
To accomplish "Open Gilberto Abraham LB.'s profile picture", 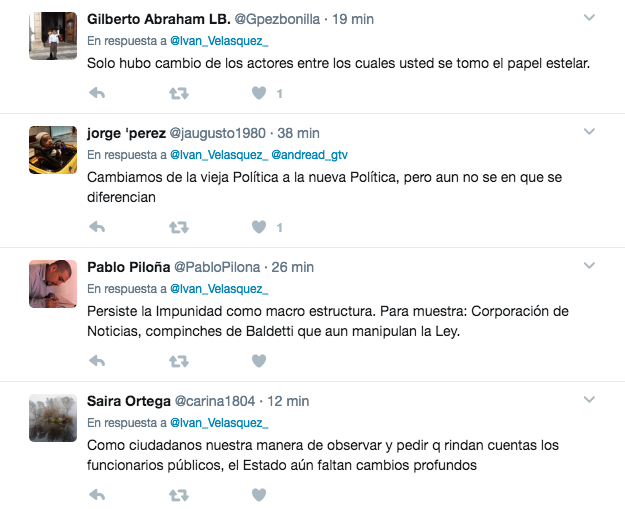I will pos(53,36).
